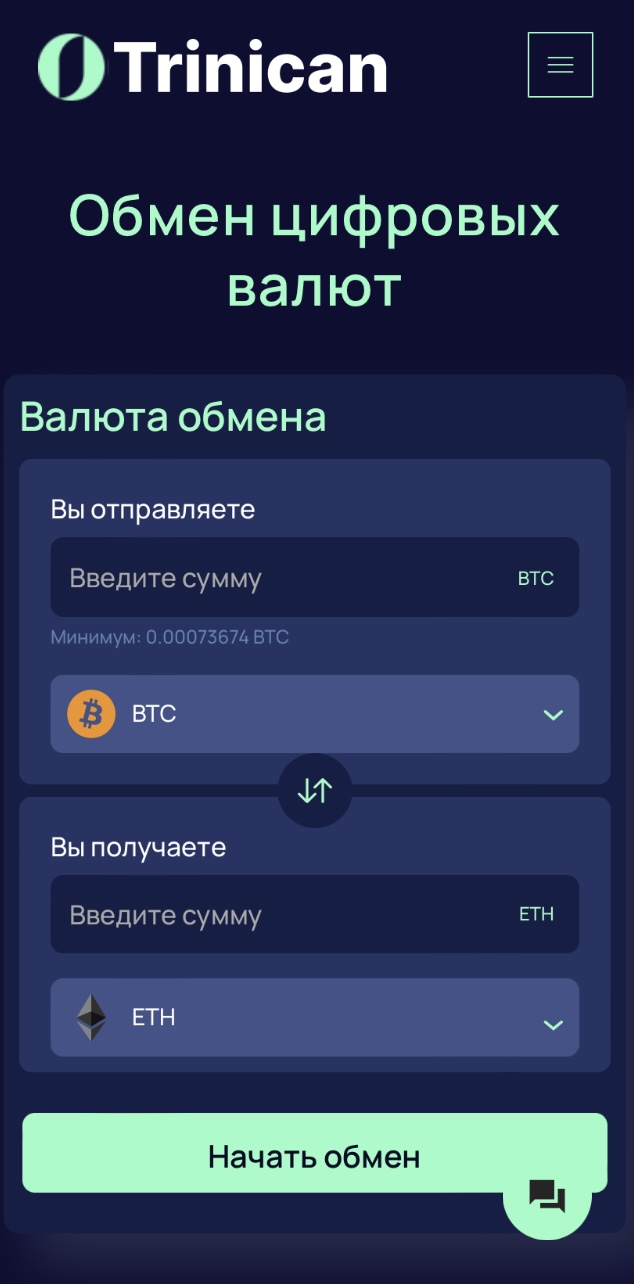The width and height of the screenshot is (634, 1284).
Task: Expand the ETH currency dropdown
Action: click(314, 1018)
